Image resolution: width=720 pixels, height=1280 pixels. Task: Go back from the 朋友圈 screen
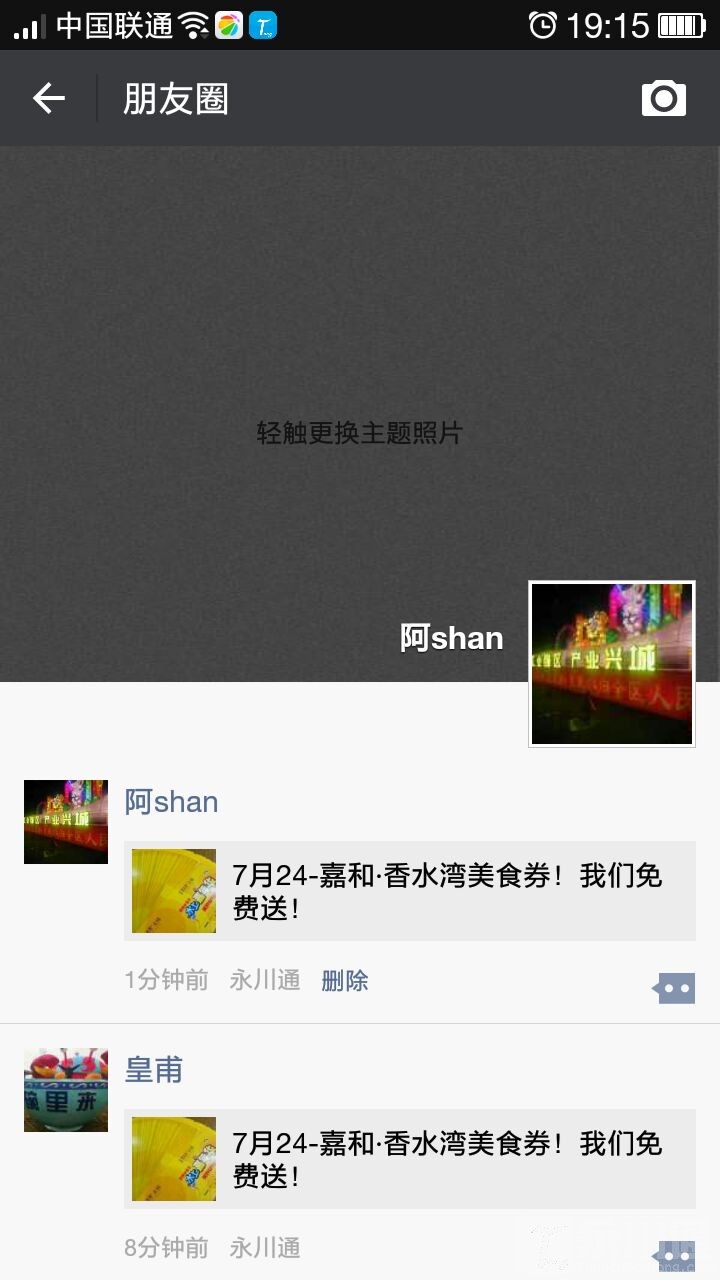click(48, 98)
